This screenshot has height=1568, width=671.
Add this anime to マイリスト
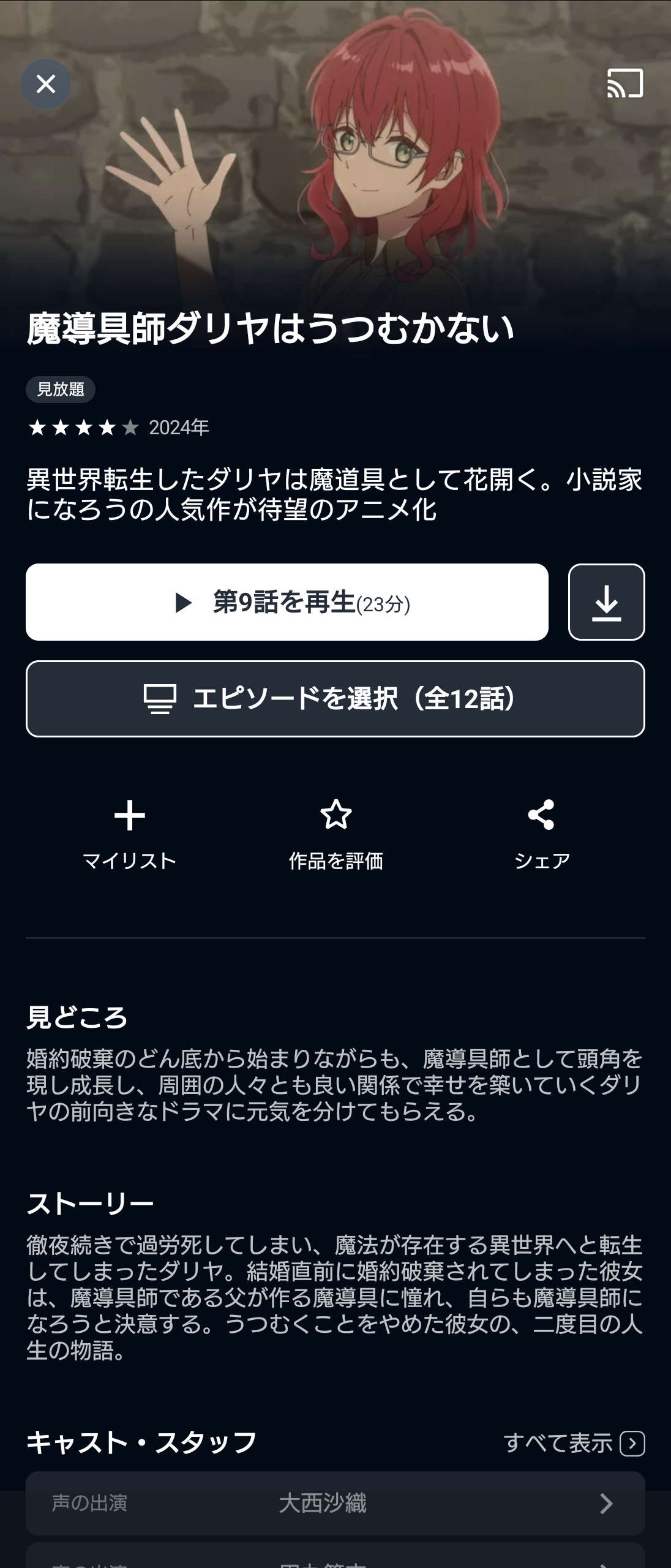(129, 834)
